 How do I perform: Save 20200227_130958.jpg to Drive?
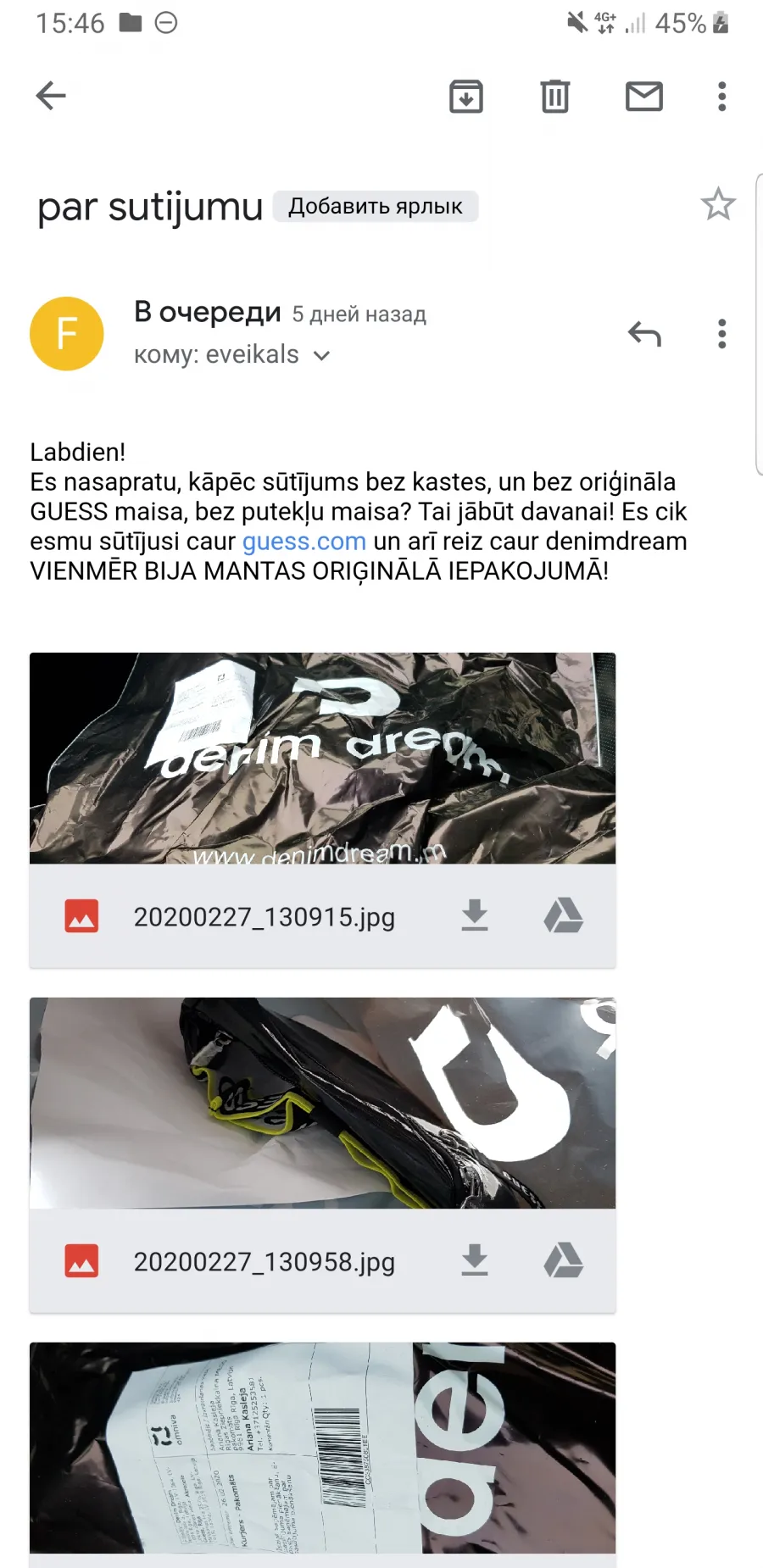tap(564, 1261)
